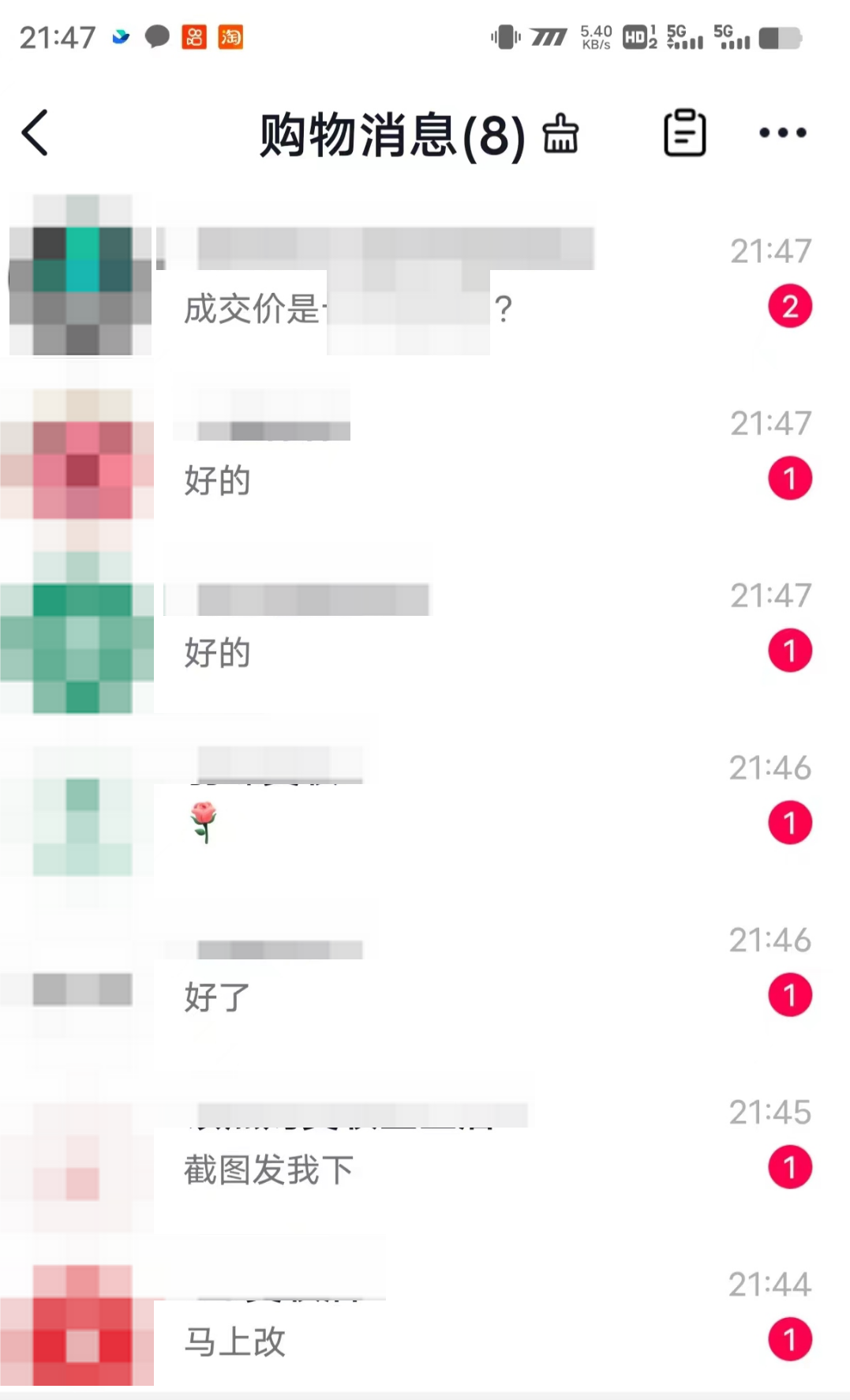Open the clipboard list icon
The width and height of the screenshot is (850, 1400).
(x=684, y=133)
